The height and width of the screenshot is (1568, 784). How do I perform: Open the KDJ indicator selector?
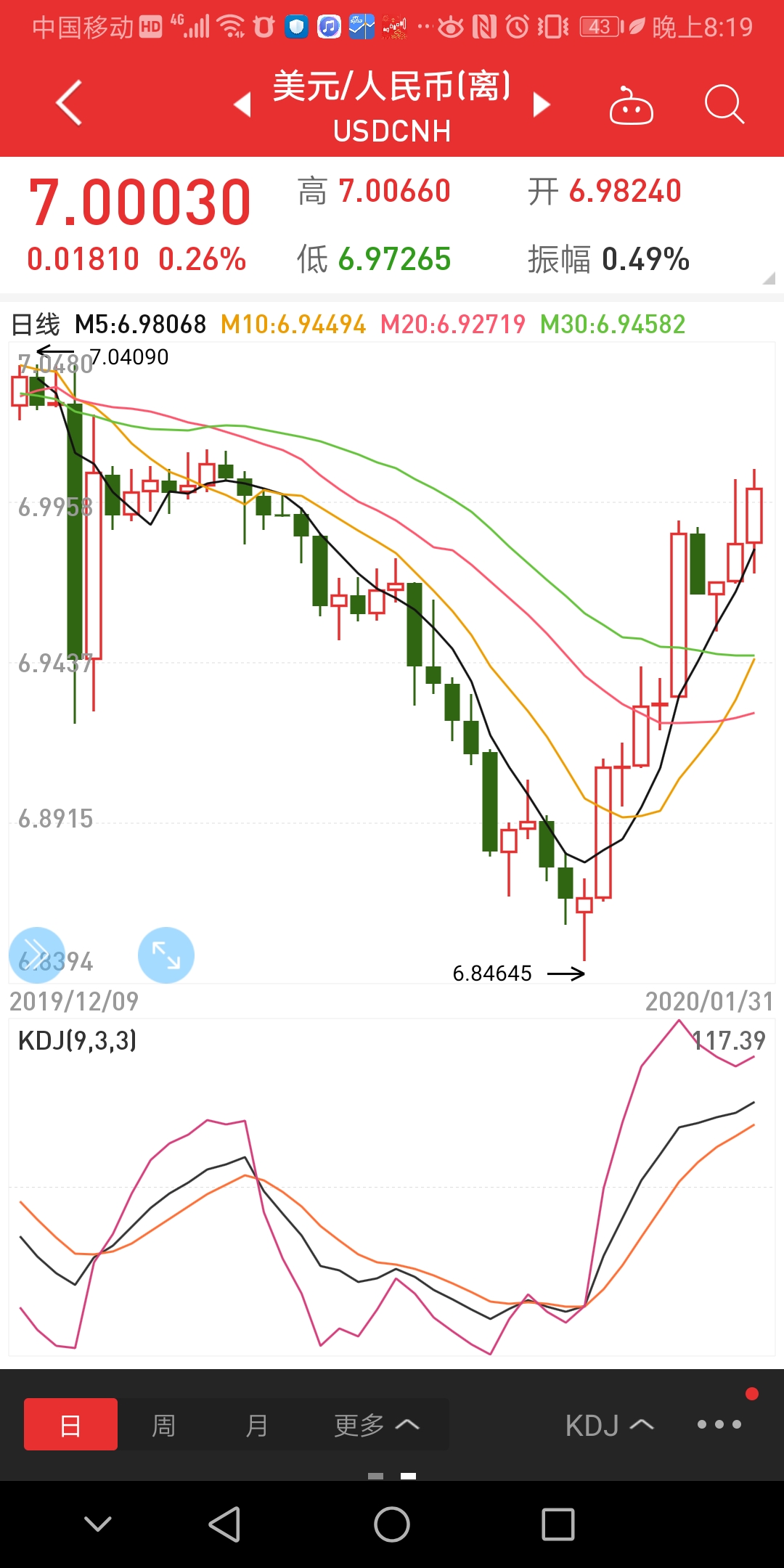click(x=609, y=1425)
